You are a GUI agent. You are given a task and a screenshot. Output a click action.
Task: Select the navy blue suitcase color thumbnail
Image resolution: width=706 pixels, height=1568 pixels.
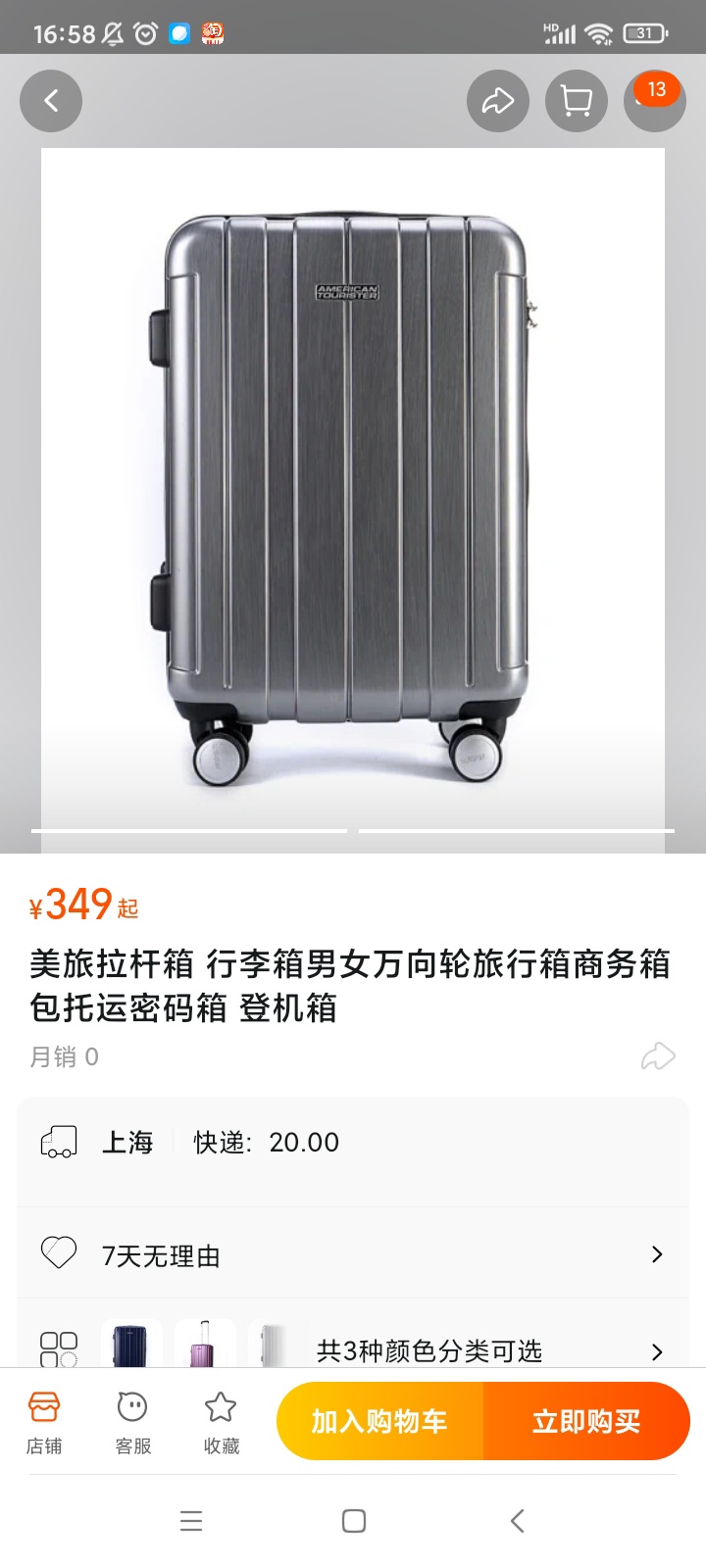[131, 1345]
